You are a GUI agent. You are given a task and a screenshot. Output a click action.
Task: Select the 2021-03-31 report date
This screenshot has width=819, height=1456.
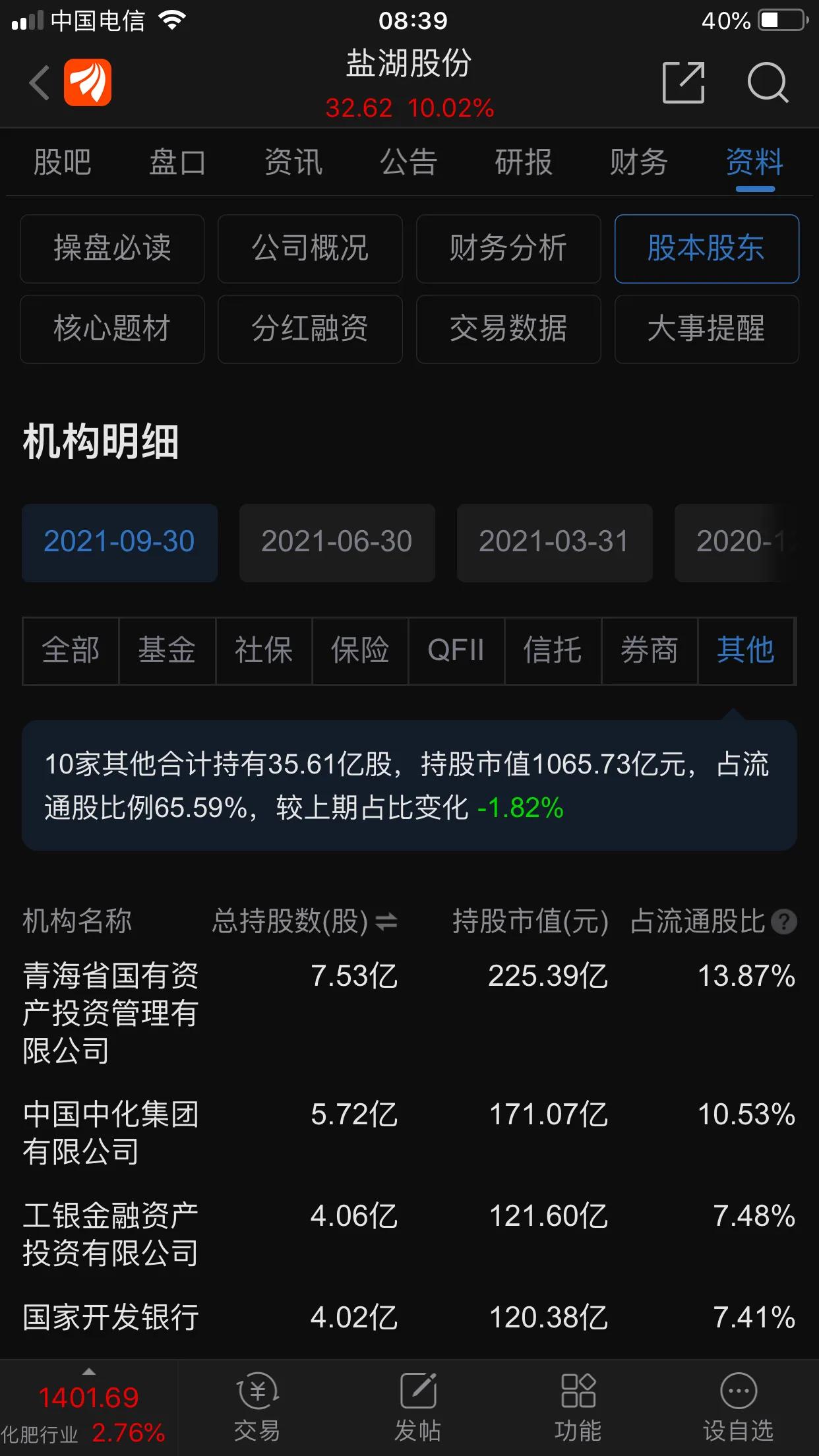(x=554, y=542)
